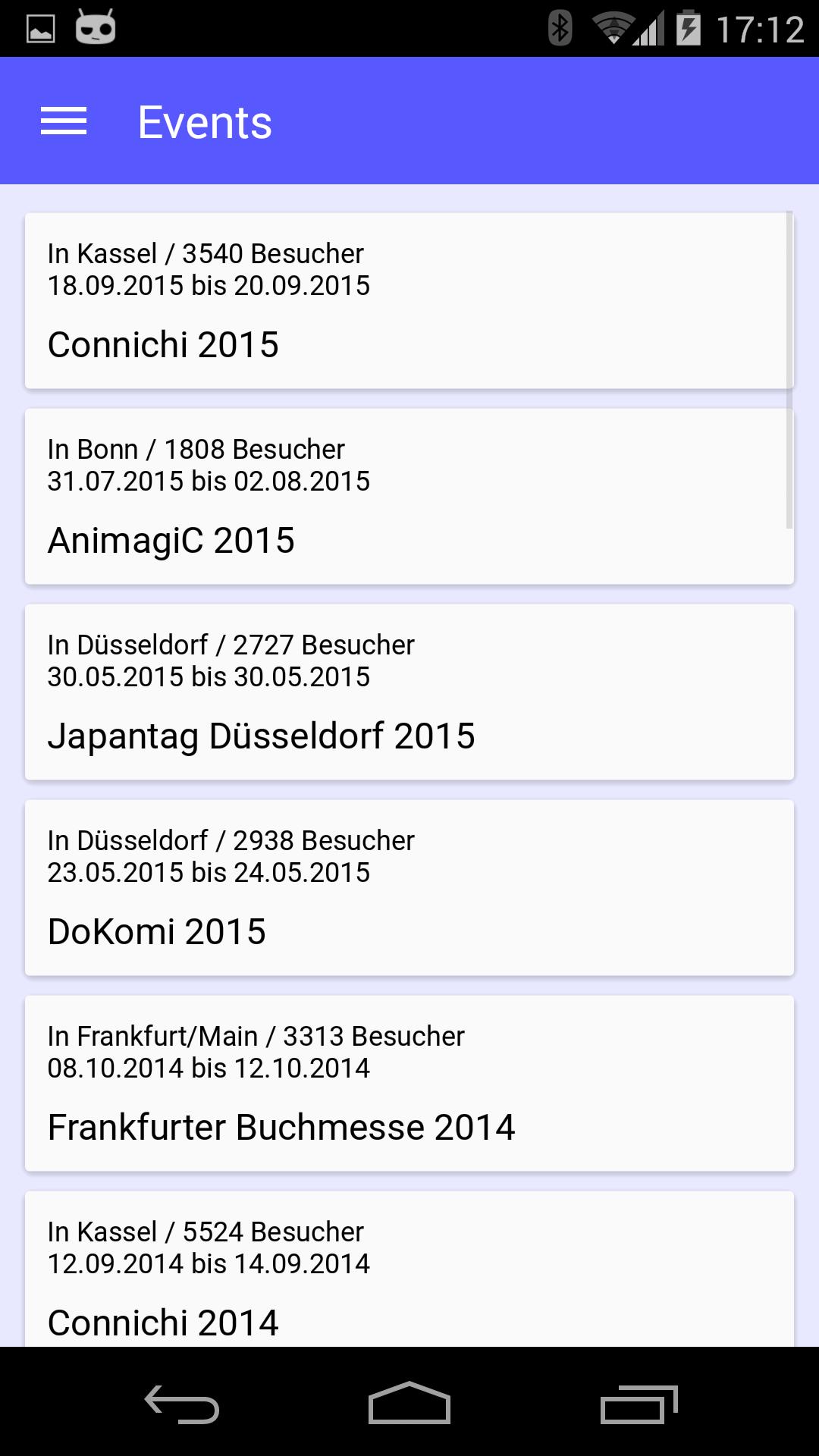Viewport: 819px width, 1456px height.
Task: View the AnimagiC 2015 event
Action: 409,497
